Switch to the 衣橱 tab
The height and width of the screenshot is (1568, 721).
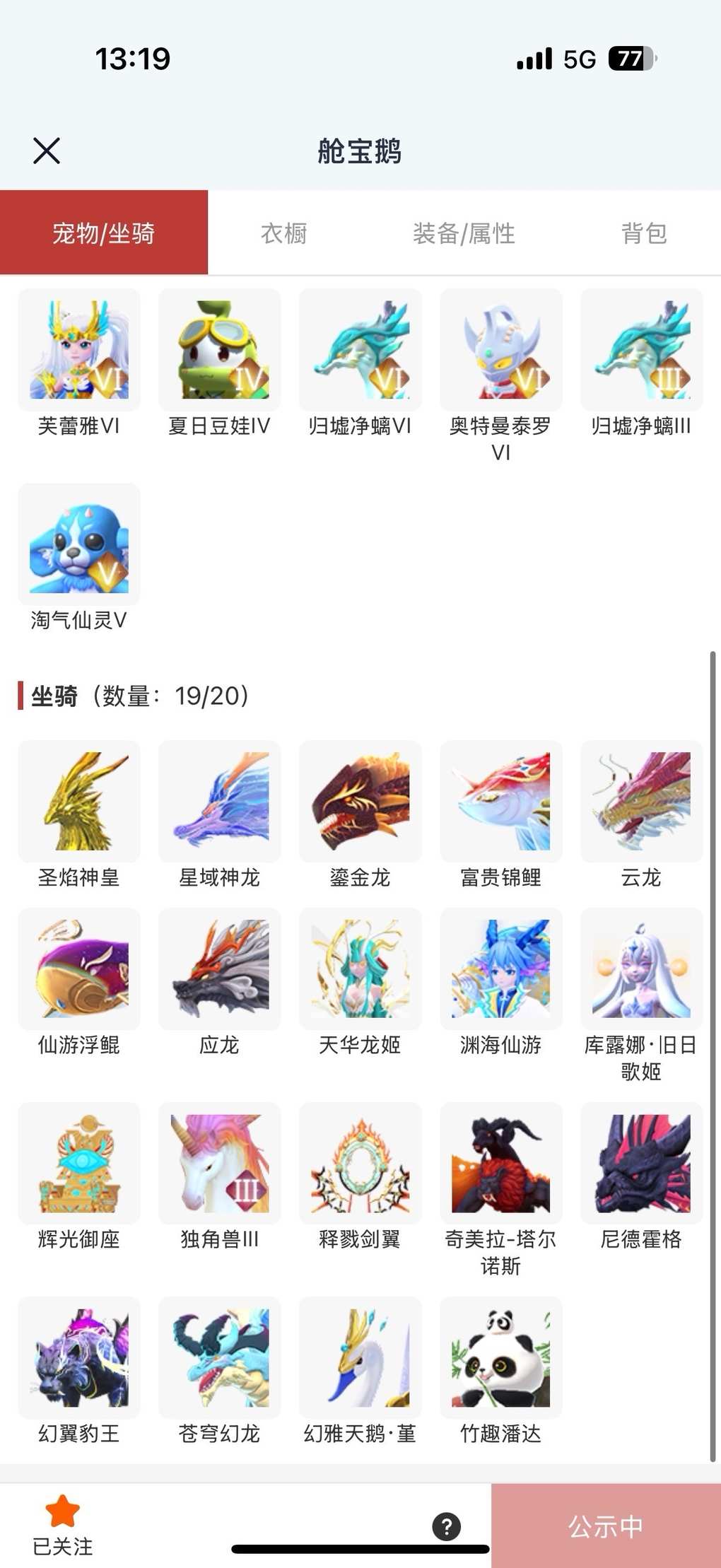tap(283, 233)
